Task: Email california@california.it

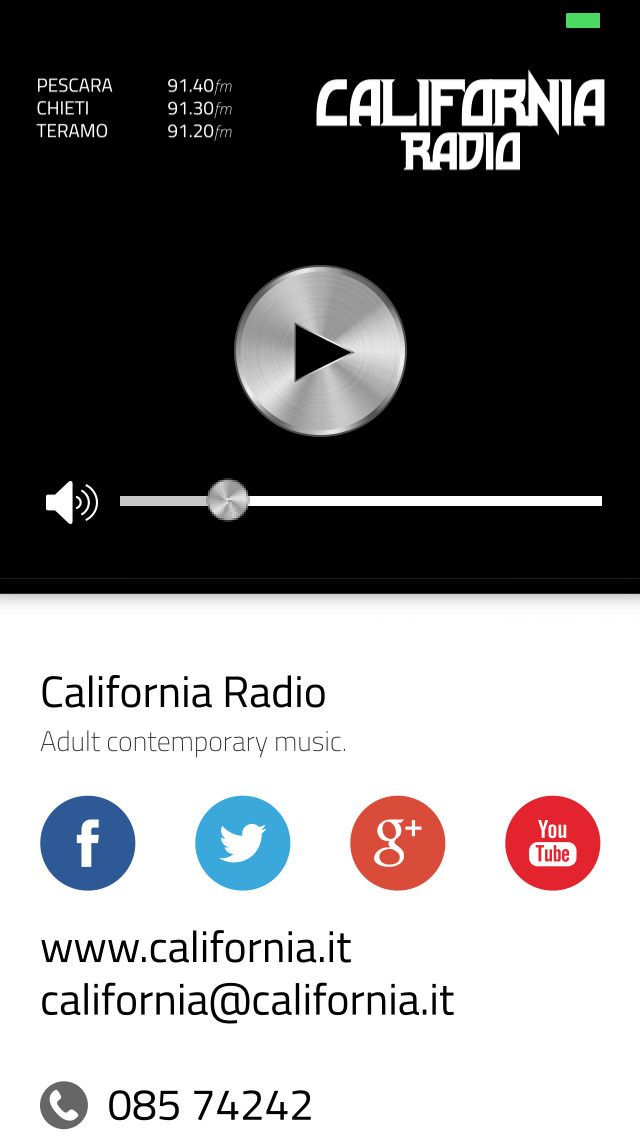Action: click(x=247, y=1001)
